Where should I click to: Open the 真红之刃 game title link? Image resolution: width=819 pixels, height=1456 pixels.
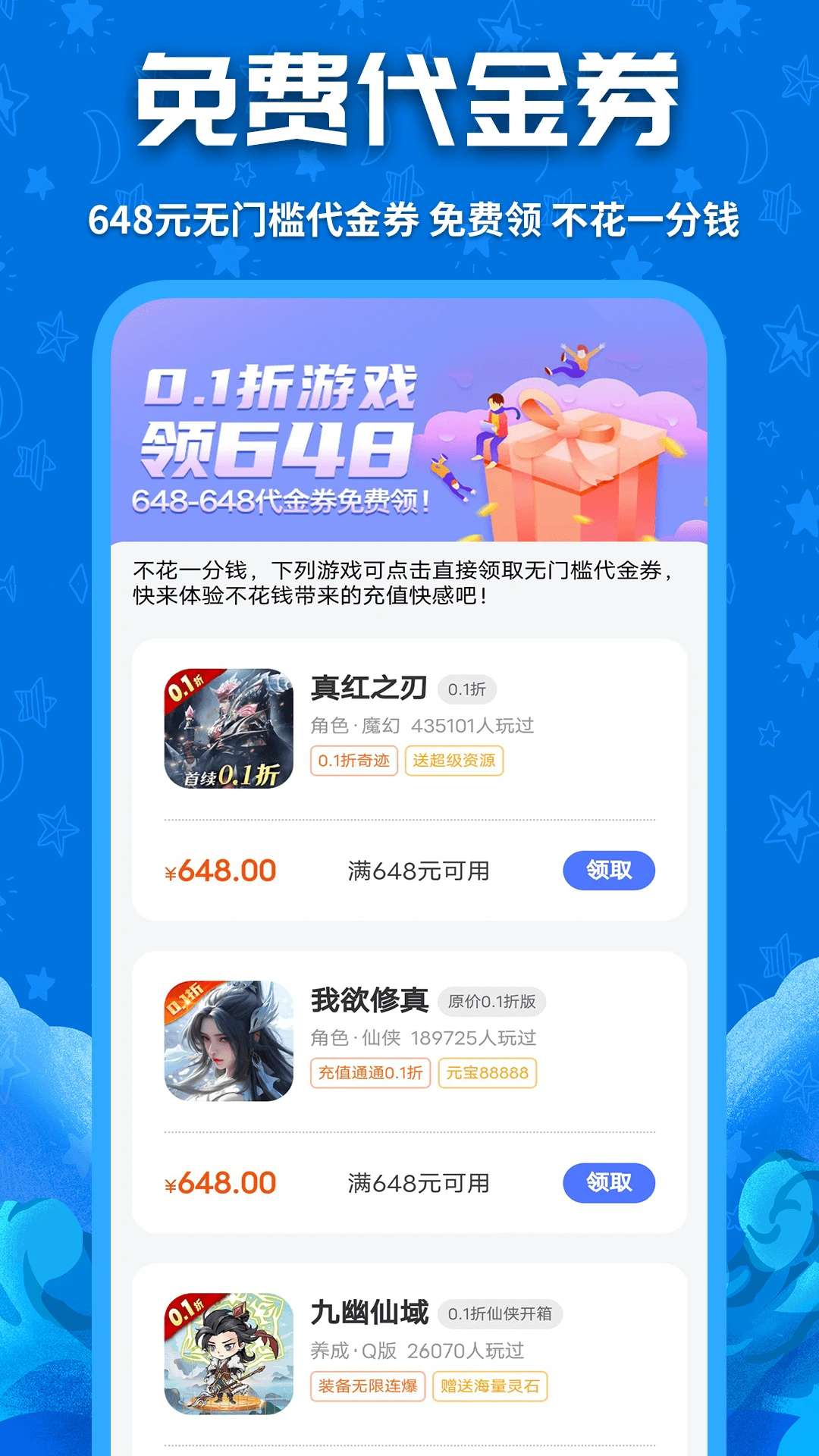(x=370, y=686)
